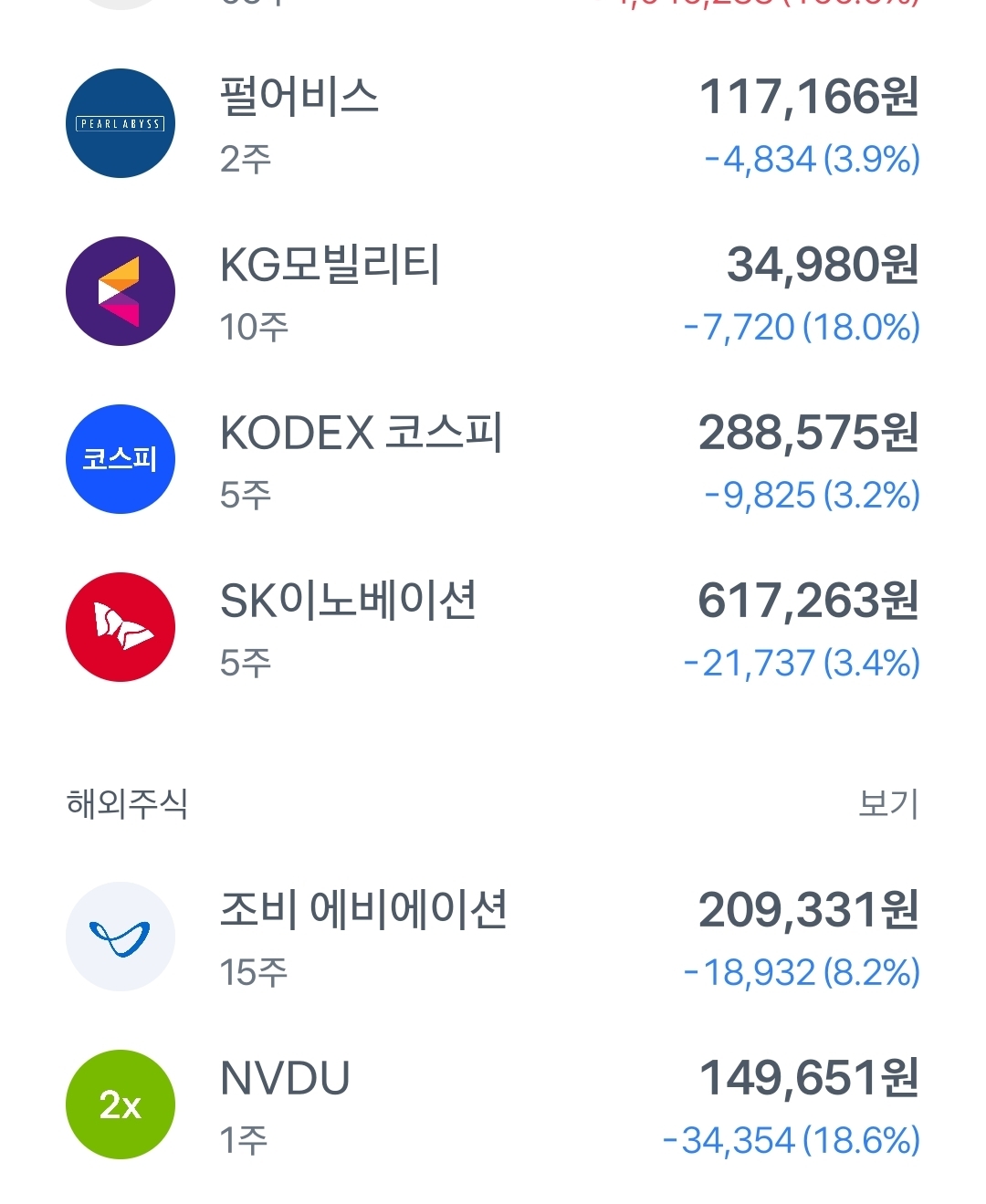This screenshot has width=986, height=1204.
Task: Tap the blue 코스피 circle icon
Action: pyautogui.click(x=120, y=458)
